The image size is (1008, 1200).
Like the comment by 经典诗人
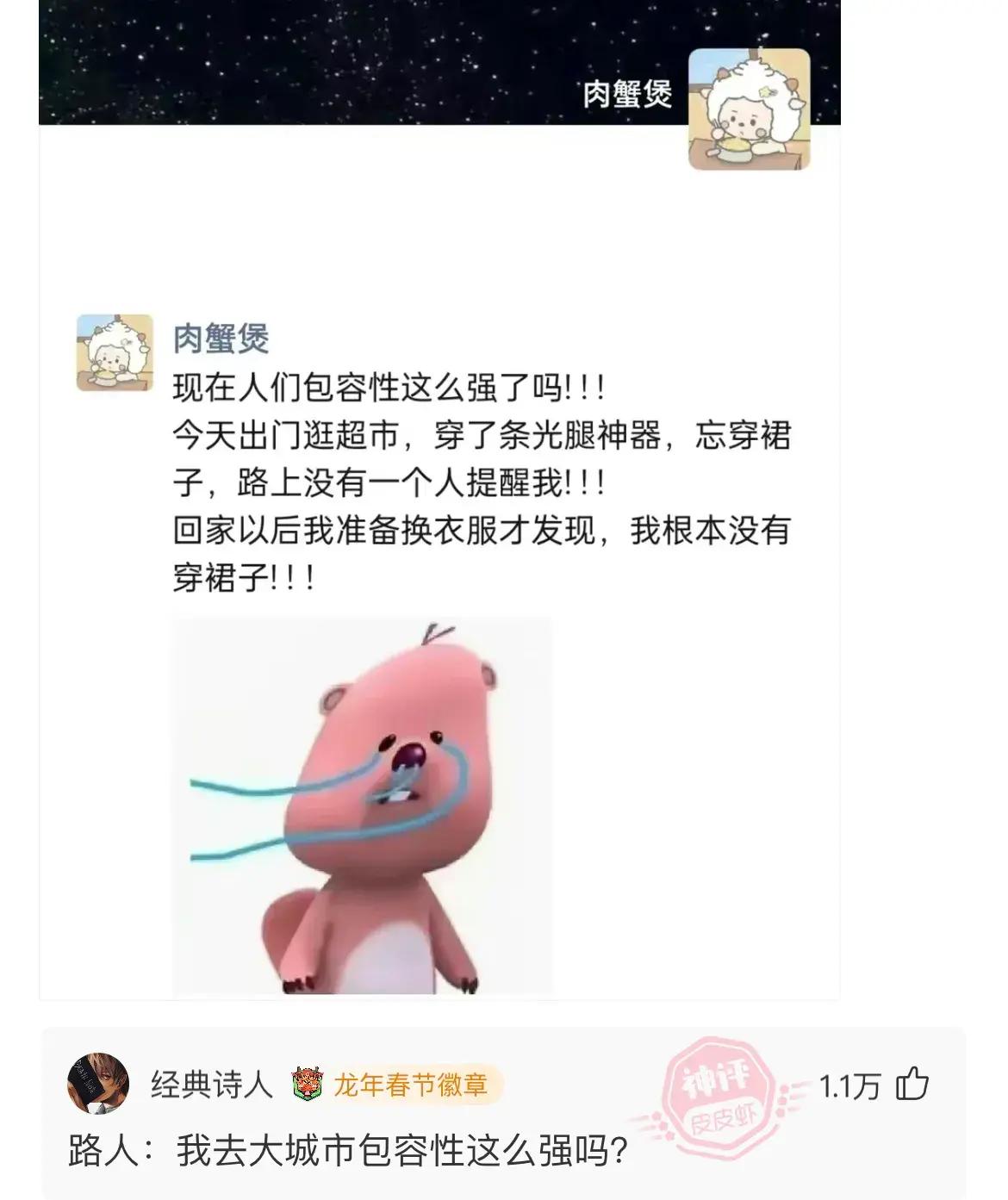click(912, 1085)
